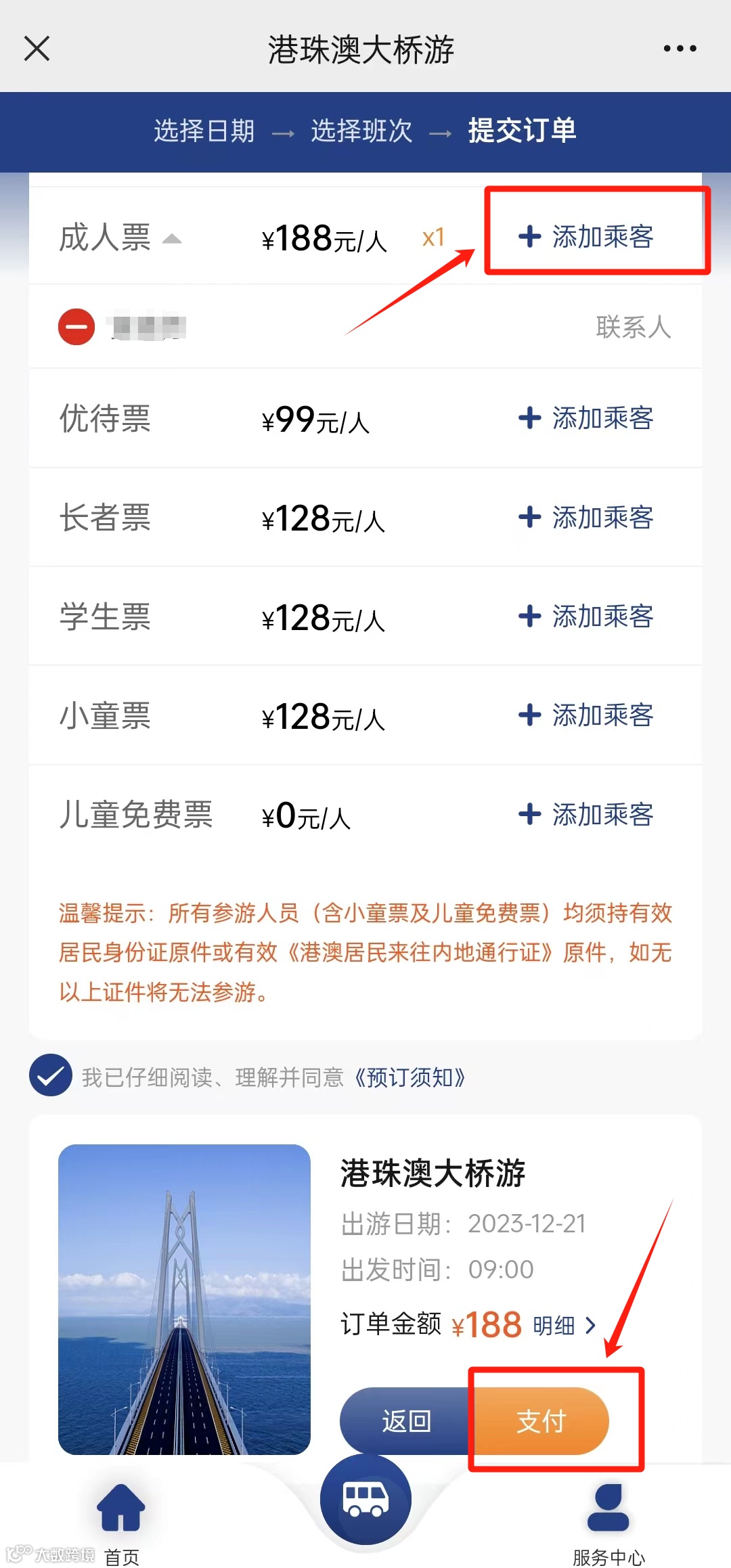
Task: Add a passenger for 成人票
Action: click(586, 237)
